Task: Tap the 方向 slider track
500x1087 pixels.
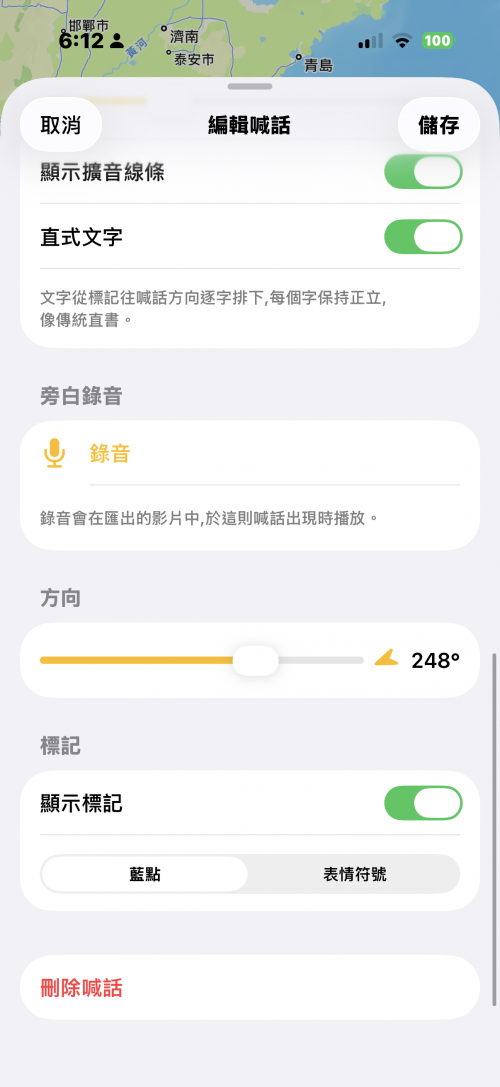Action: click(x=201, y=660)
